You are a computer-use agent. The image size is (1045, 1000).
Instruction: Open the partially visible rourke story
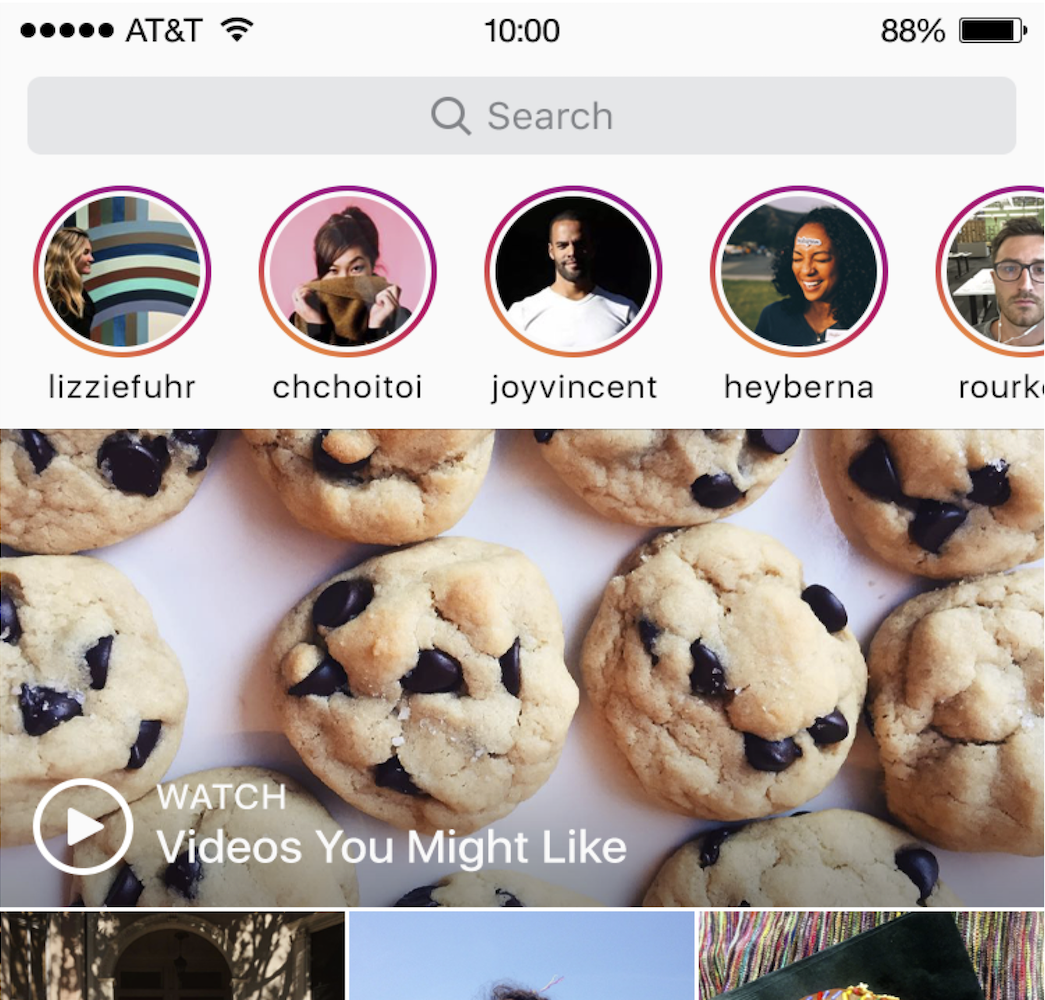point(995,272)
